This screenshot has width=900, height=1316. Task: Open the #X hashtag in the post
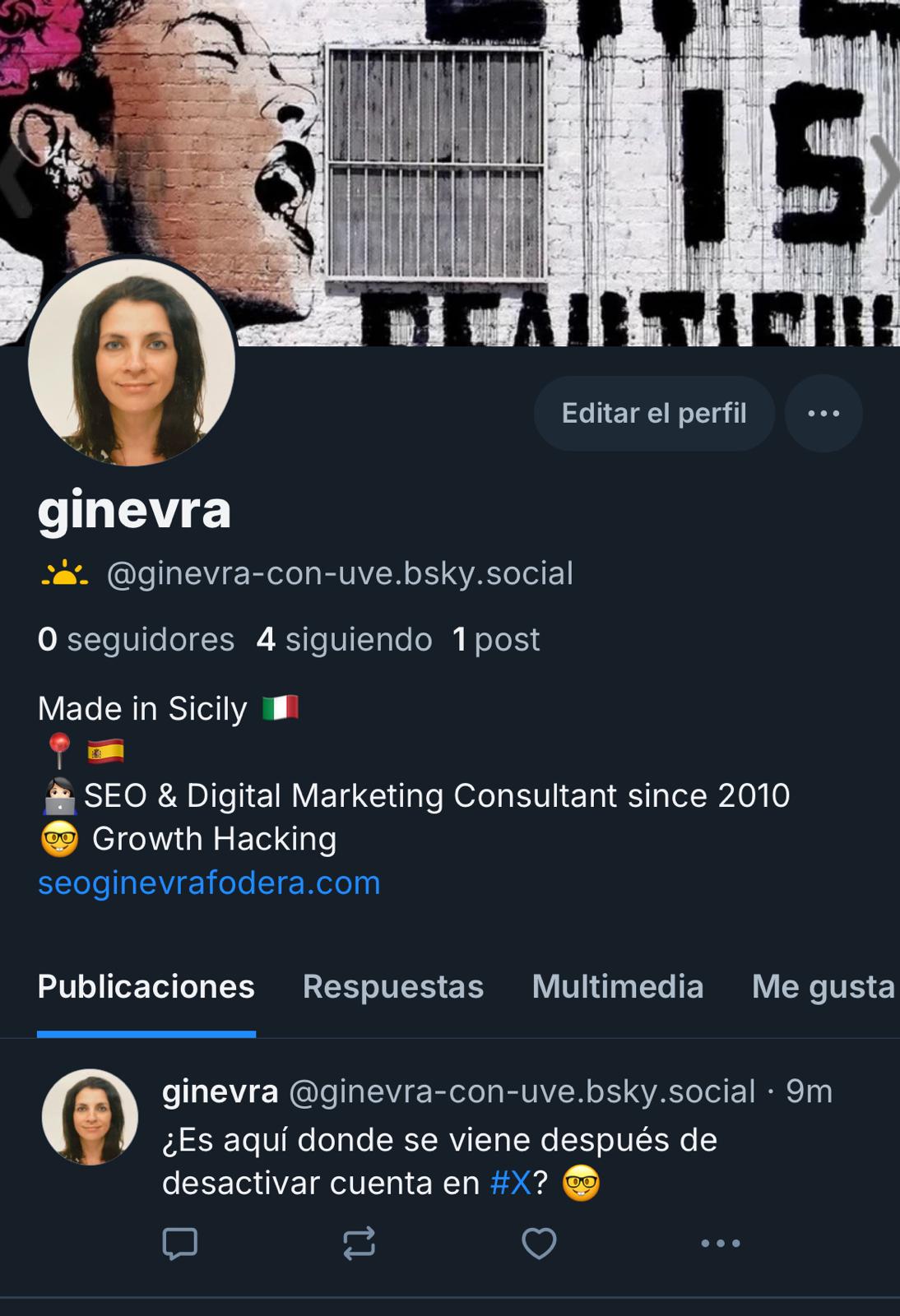(511, 1183)
